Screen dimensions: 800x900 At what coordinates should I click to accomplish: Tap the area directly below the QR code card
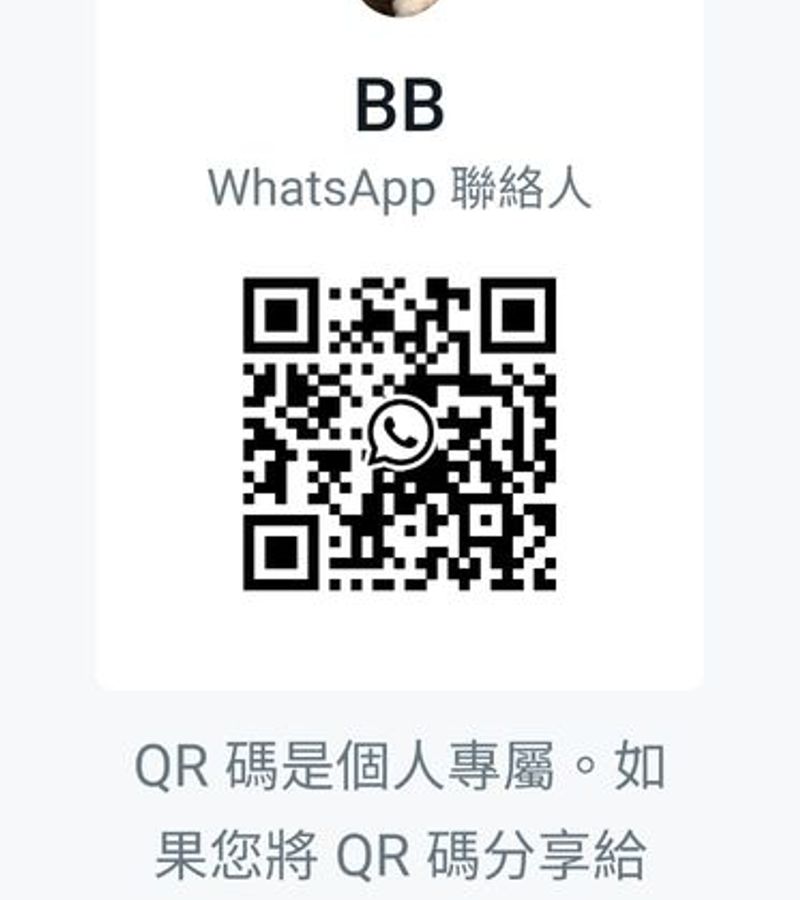[x=400, y=705]
